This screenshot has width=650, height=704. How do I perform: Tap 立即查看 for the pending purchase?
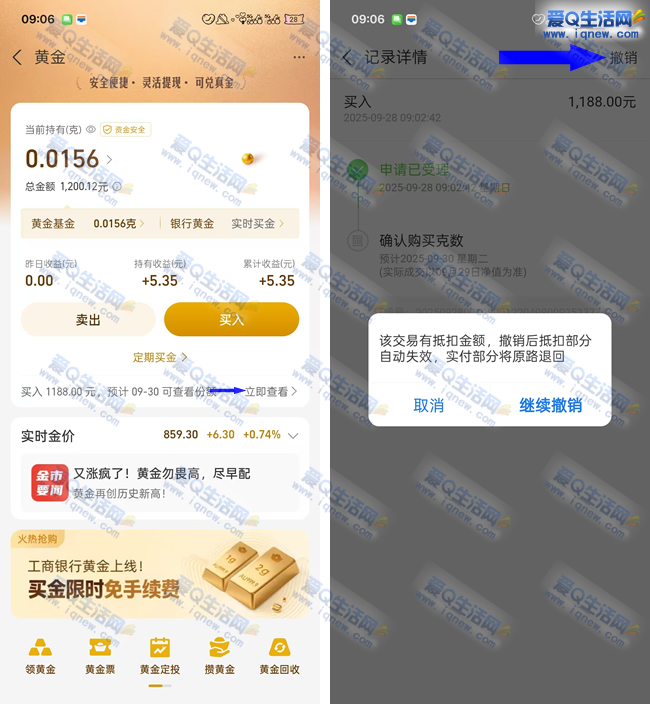click(270, 392)
